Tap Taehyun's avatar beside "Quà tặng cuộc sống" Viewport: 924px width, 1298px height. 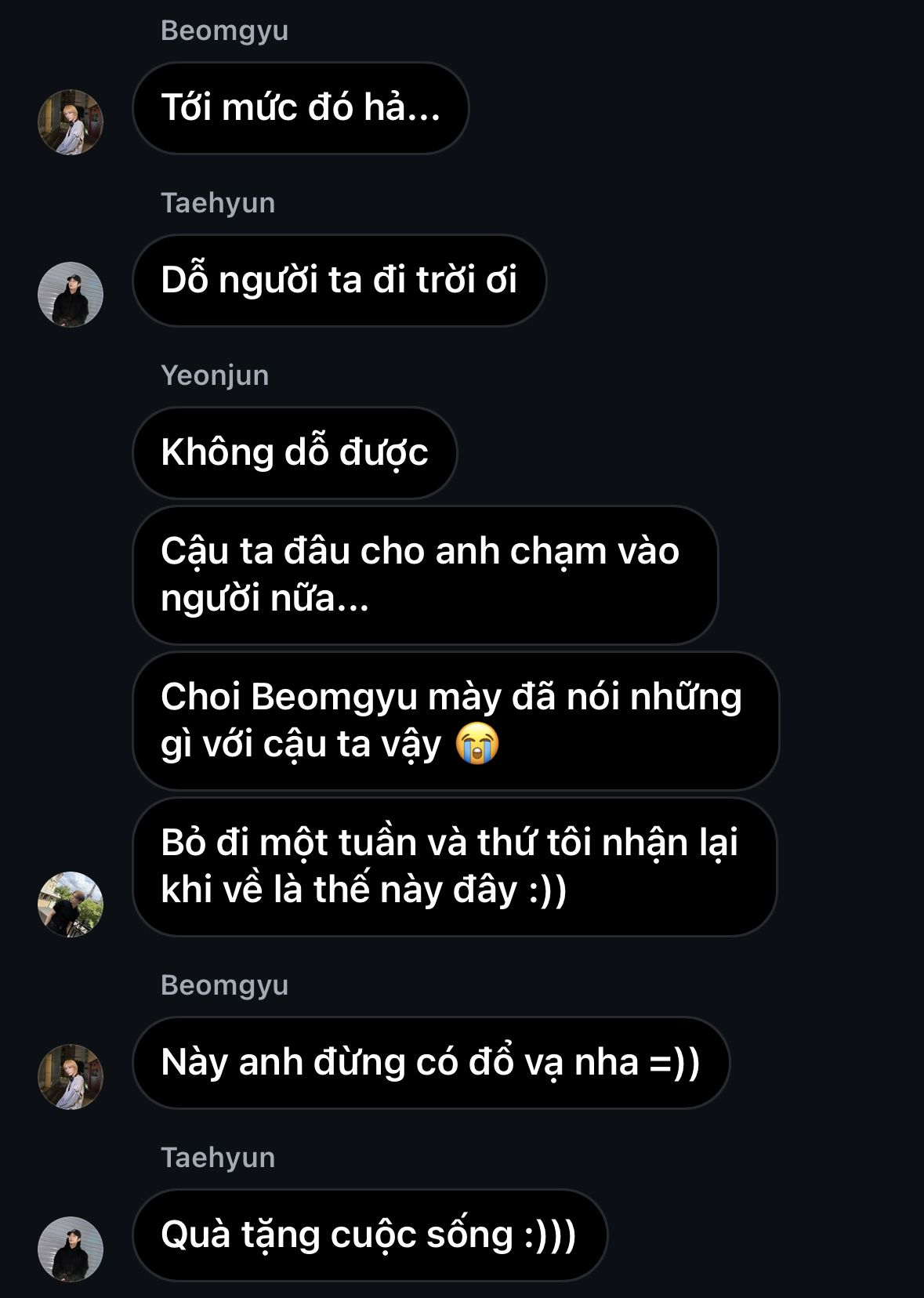click(71, 1249)
